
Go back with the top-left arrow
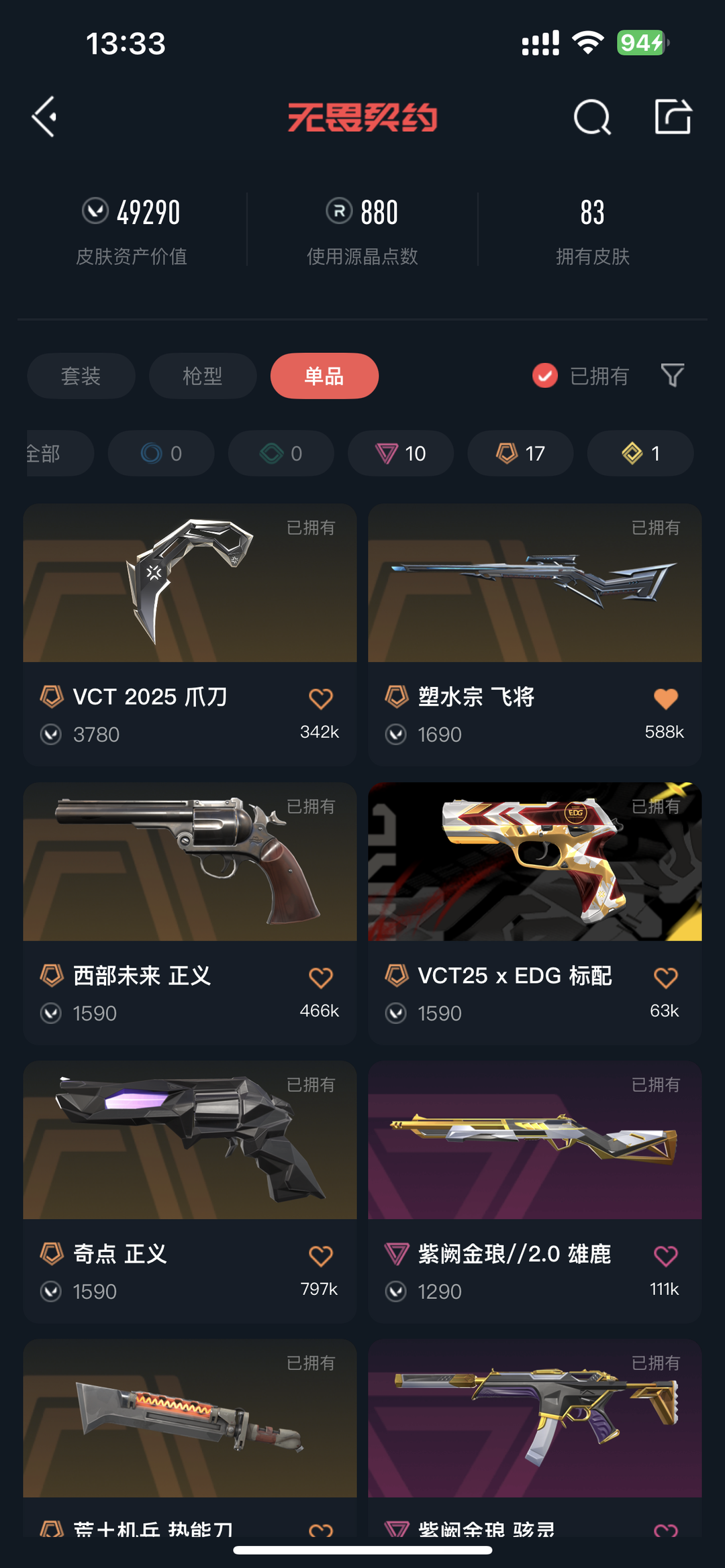click(44, 117)
